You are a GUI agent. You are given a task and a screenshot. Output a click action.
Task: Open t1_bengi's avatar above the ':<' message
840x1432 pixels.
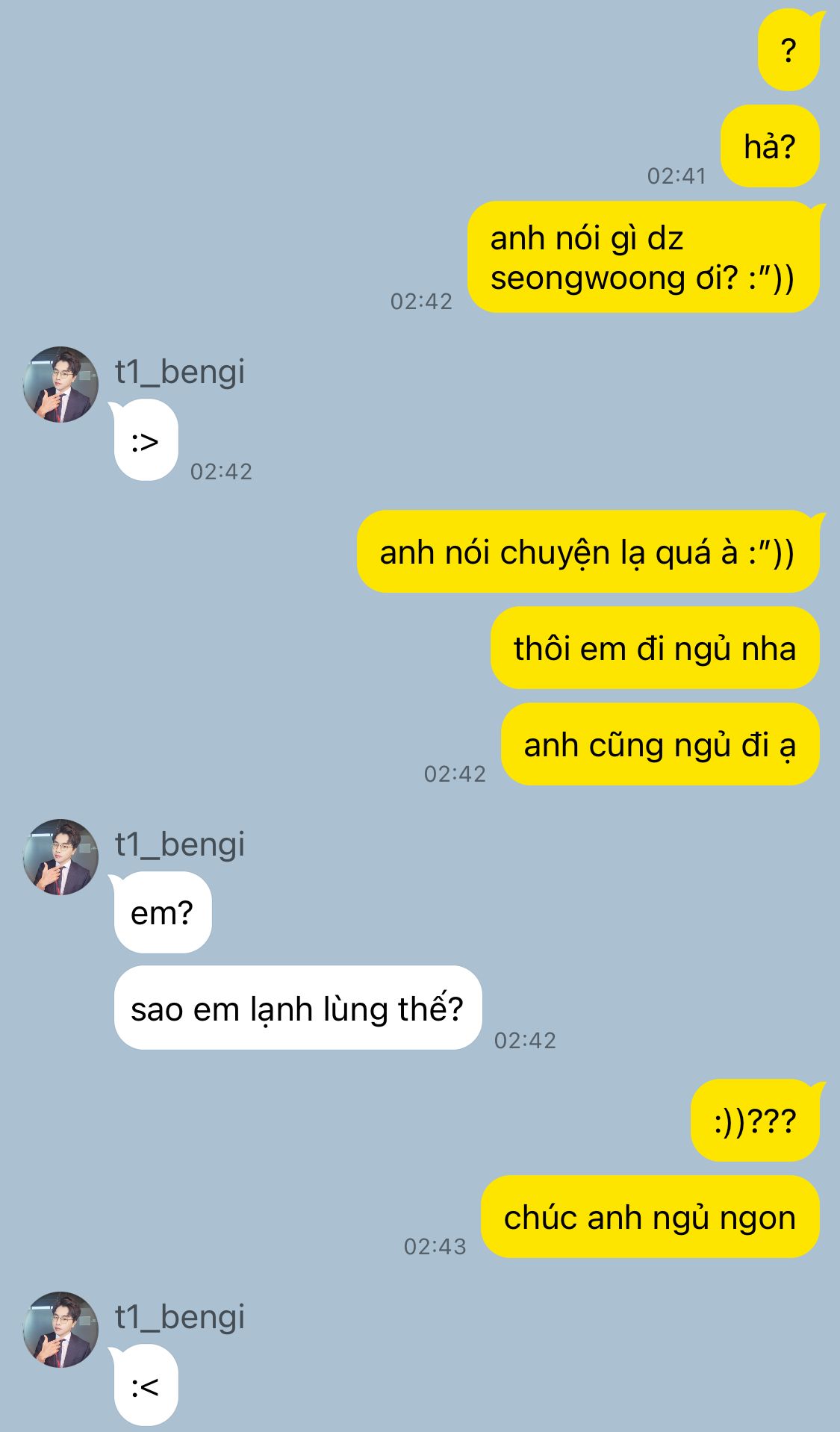point(60,1330)
